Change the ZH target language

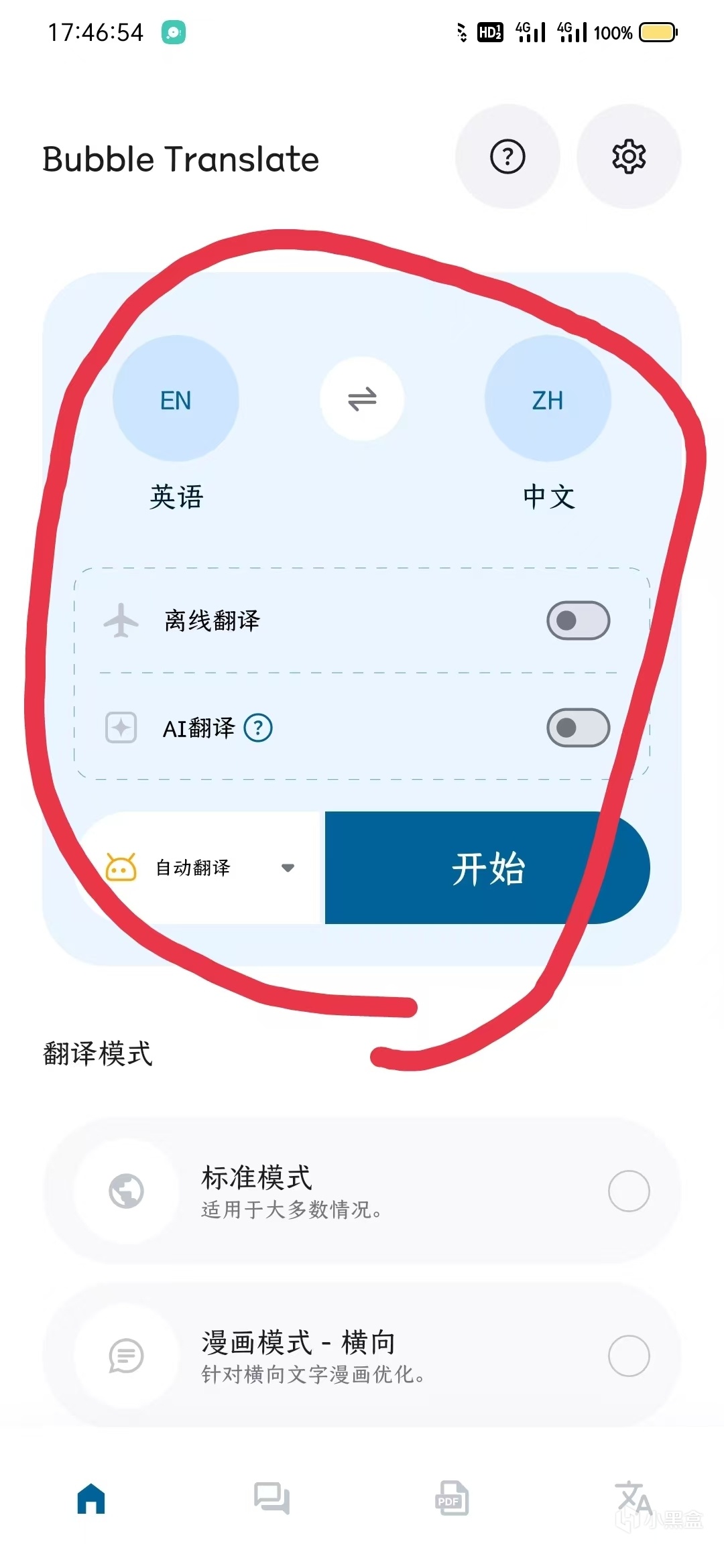click(548, 399)
